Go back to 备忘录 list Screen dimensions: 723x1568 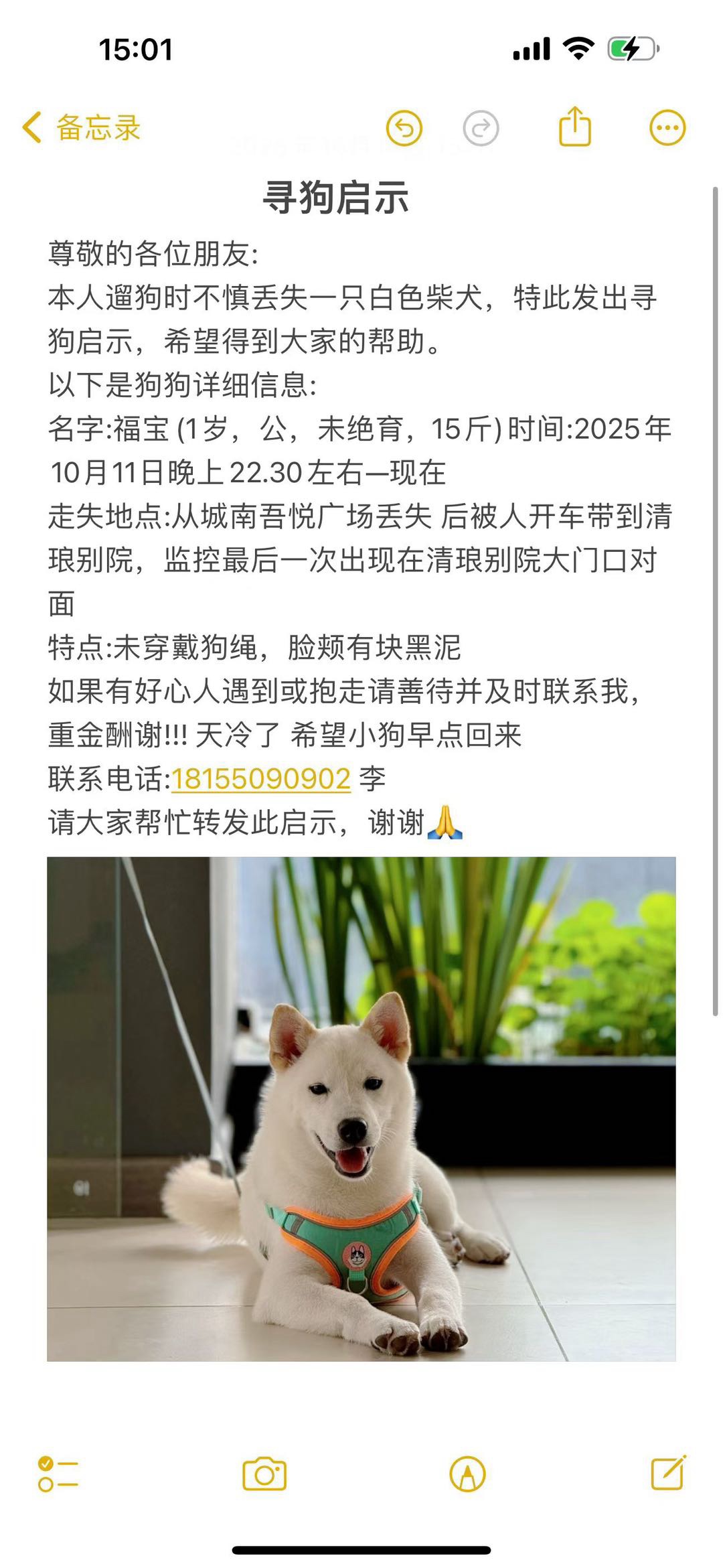82,127
